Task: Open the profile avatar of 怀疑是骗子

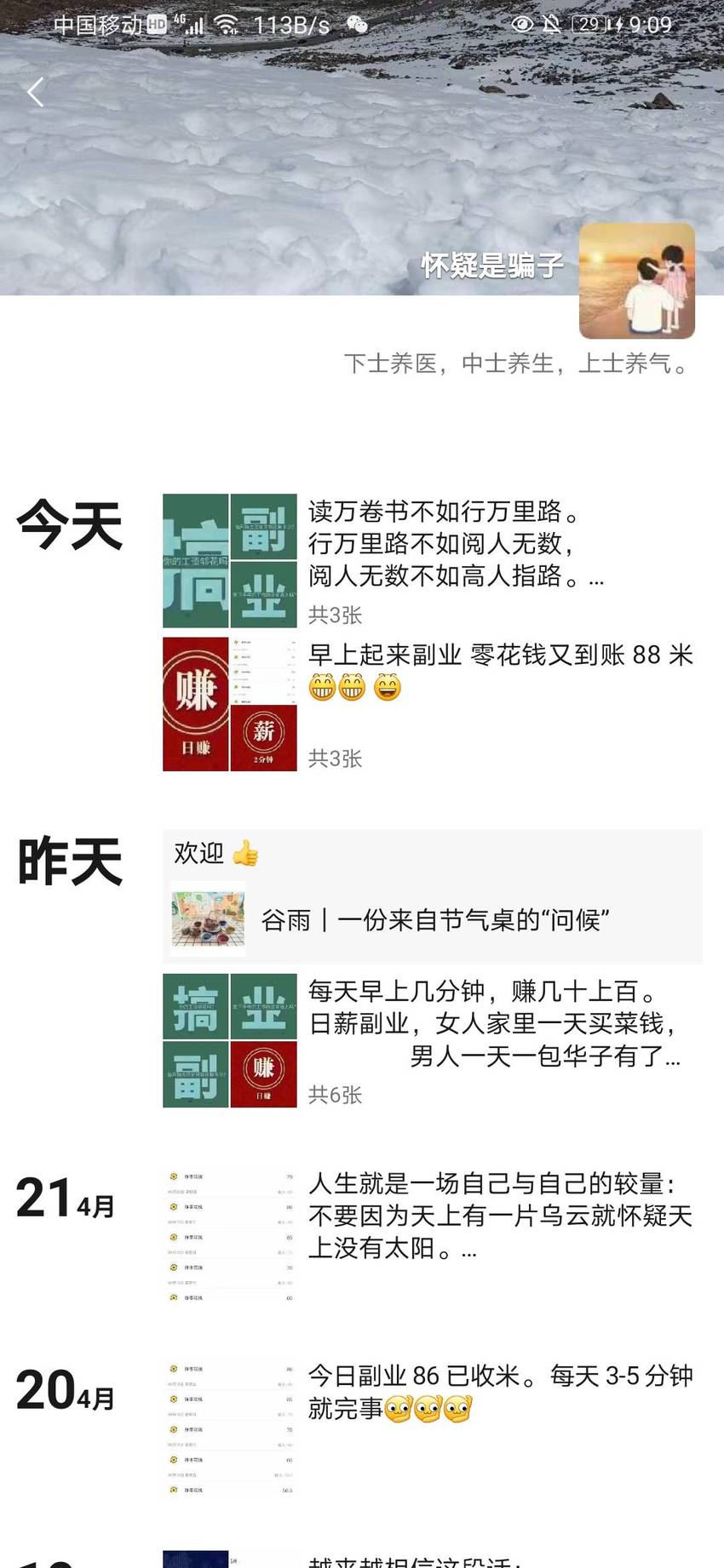Action: [x=637, y=281]
